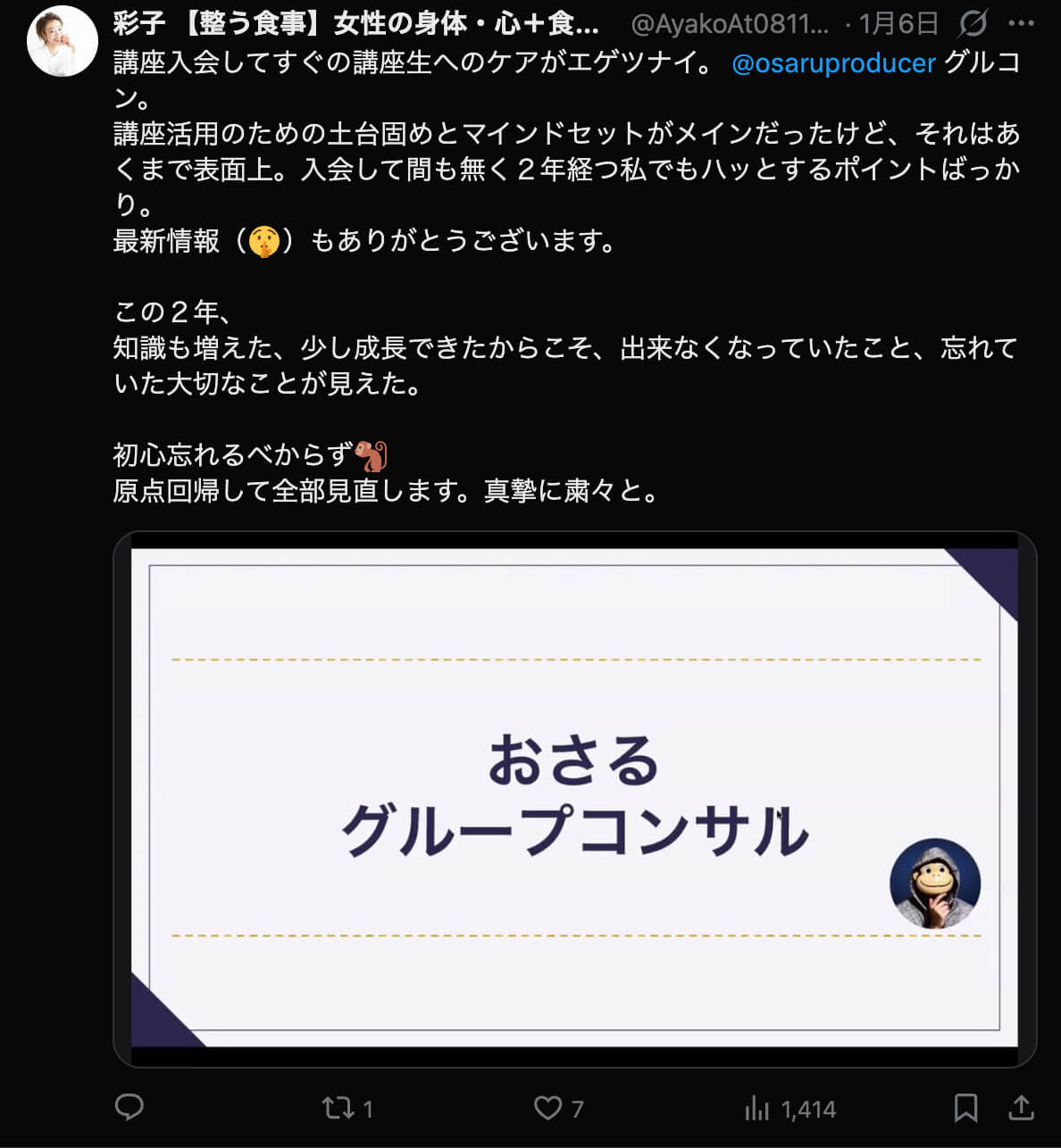Bookmark this tweet
Screen dimensions: 1061x1148
(965, 1108)
